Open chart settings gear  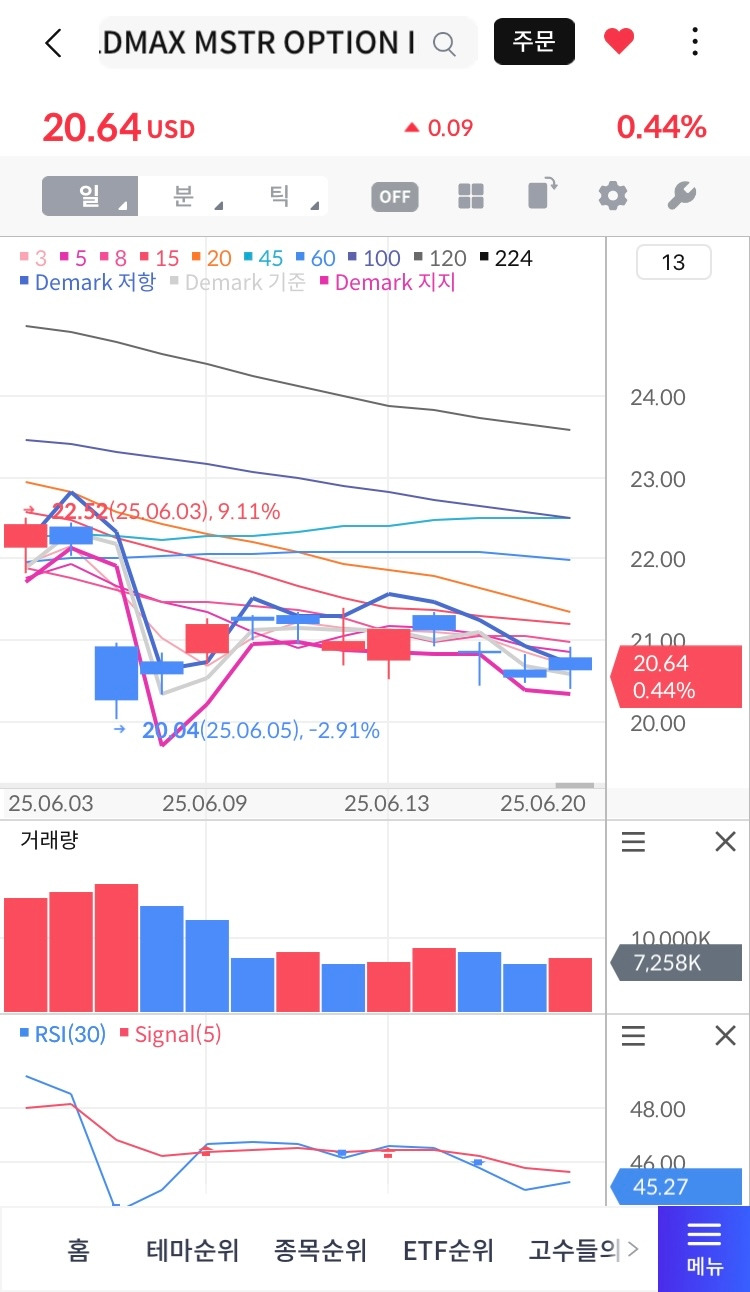(x=612, y=196)
